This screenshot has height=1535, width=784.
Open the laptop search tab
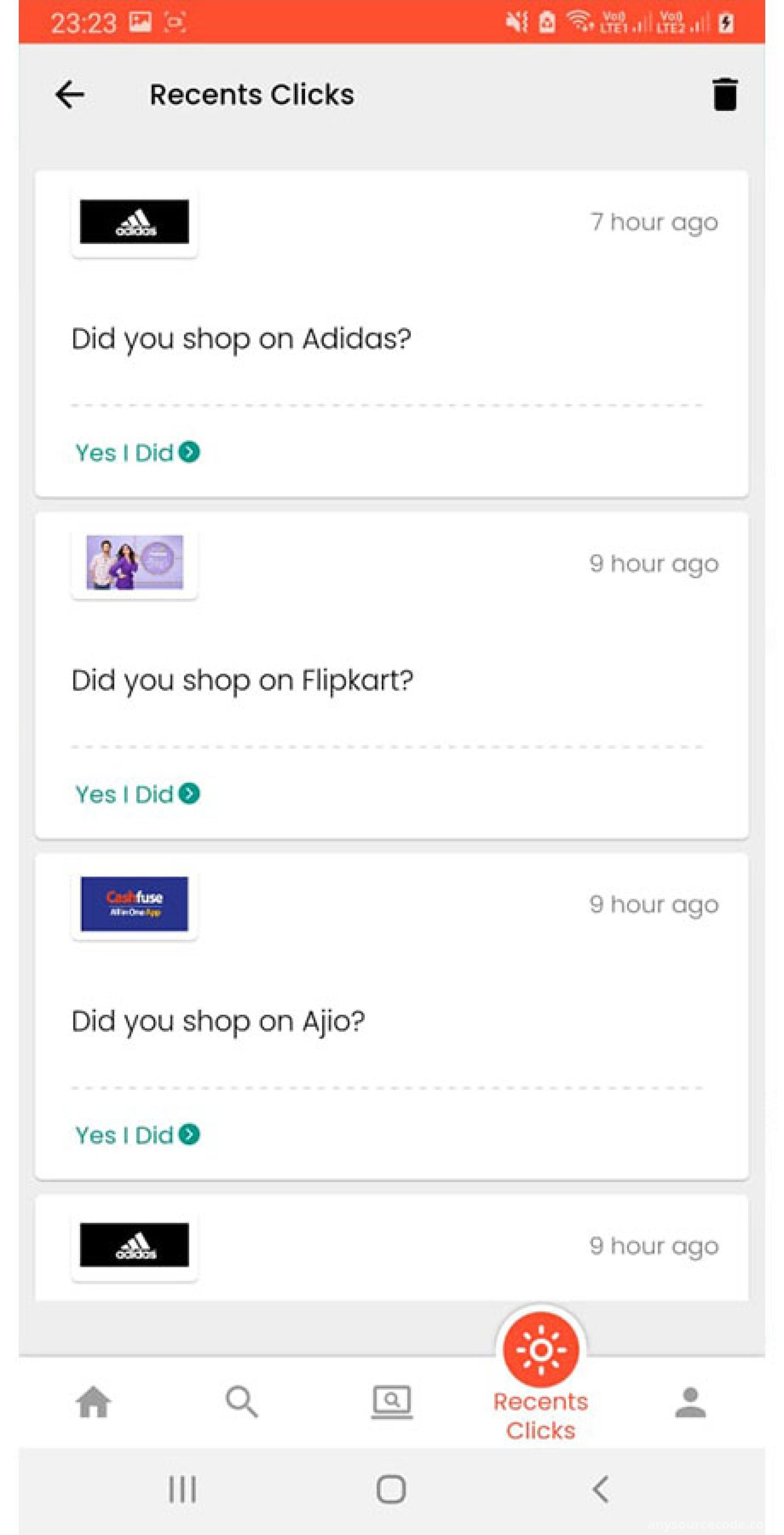tap(392, 1402)
